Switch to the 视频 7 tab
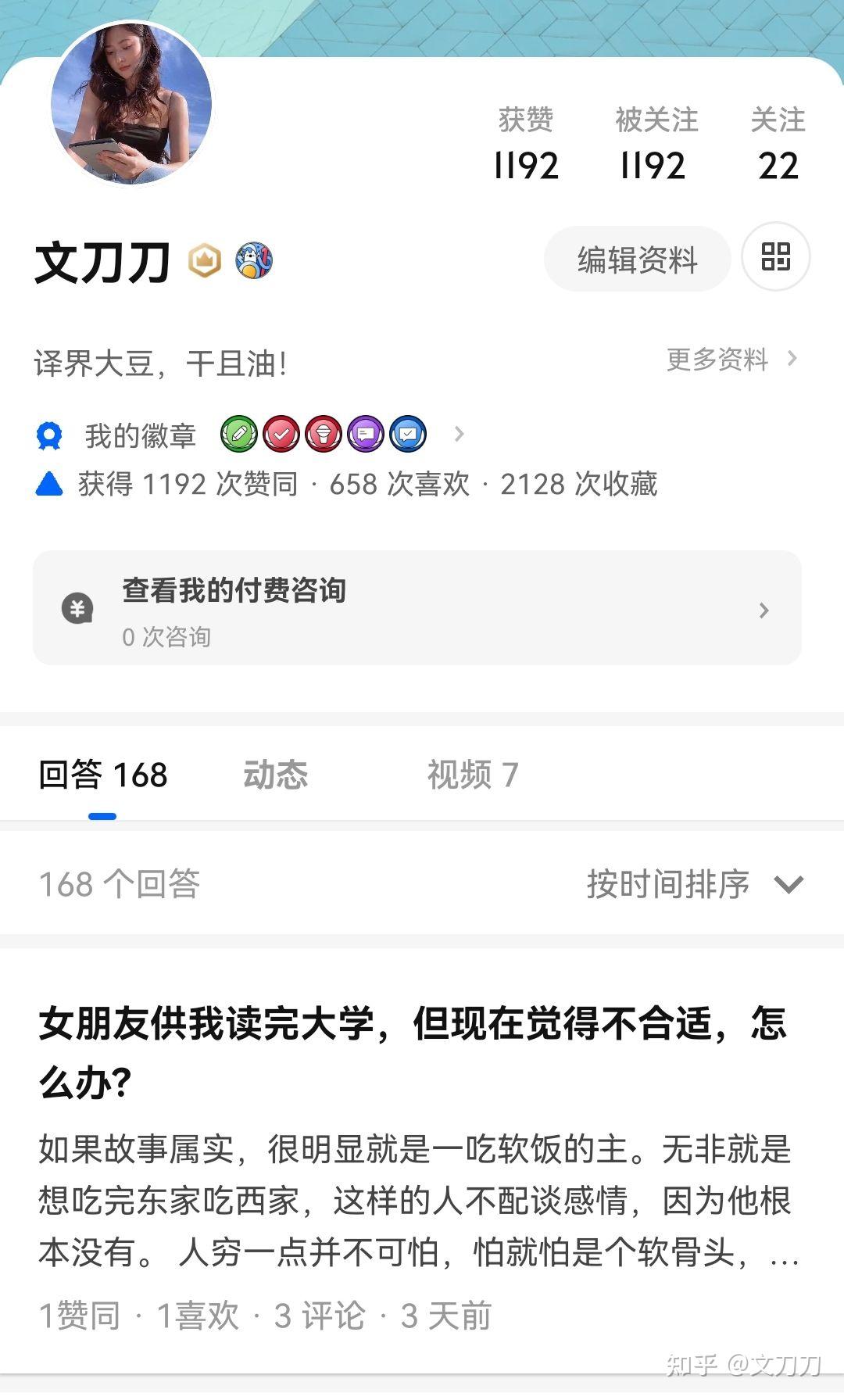Image resolution: width=844 pixels, height=1400 pixels. [x=473, y=775]
